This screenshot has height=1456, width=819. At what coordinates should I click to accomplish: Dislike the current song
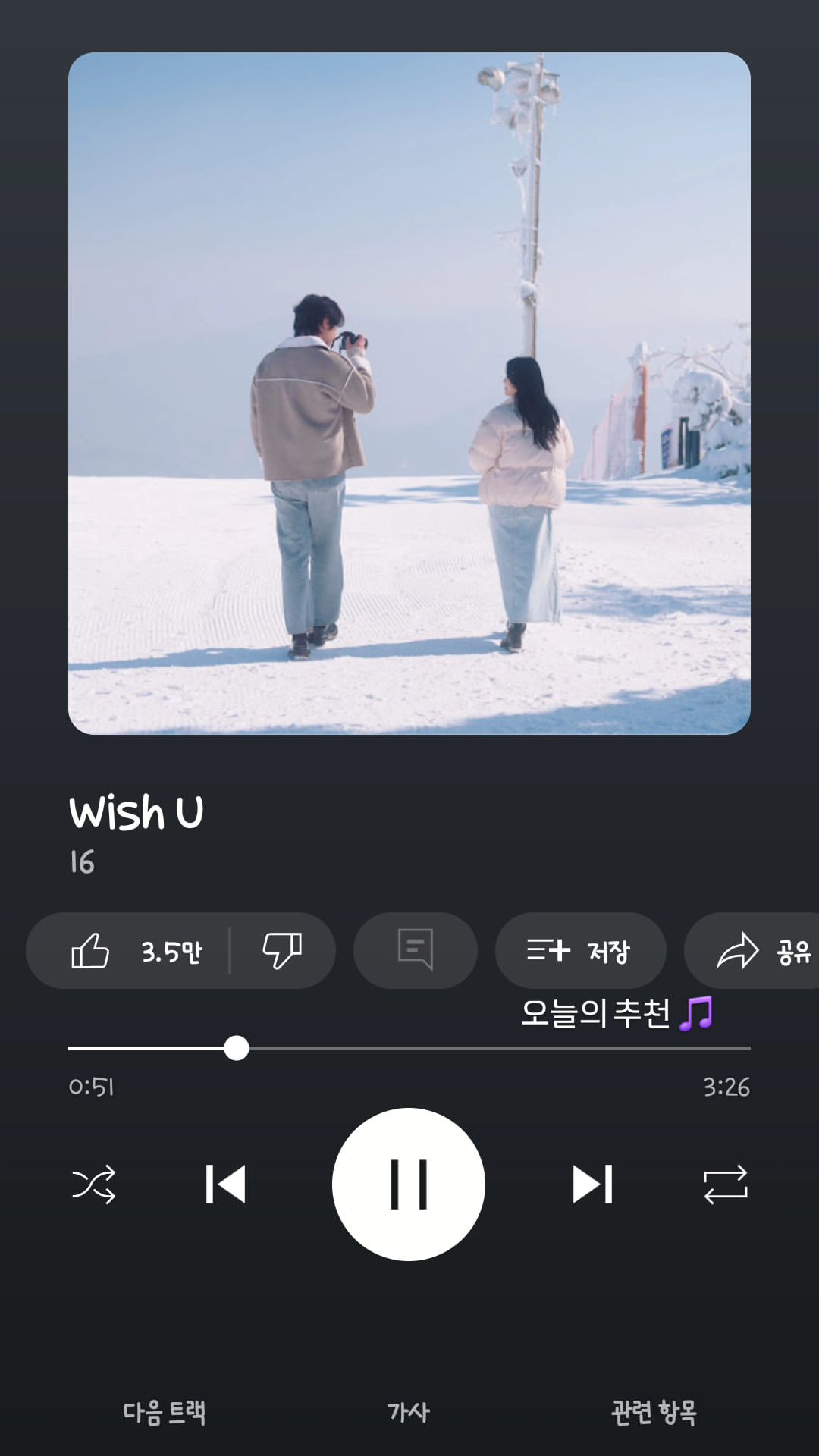tap(282, 951)
